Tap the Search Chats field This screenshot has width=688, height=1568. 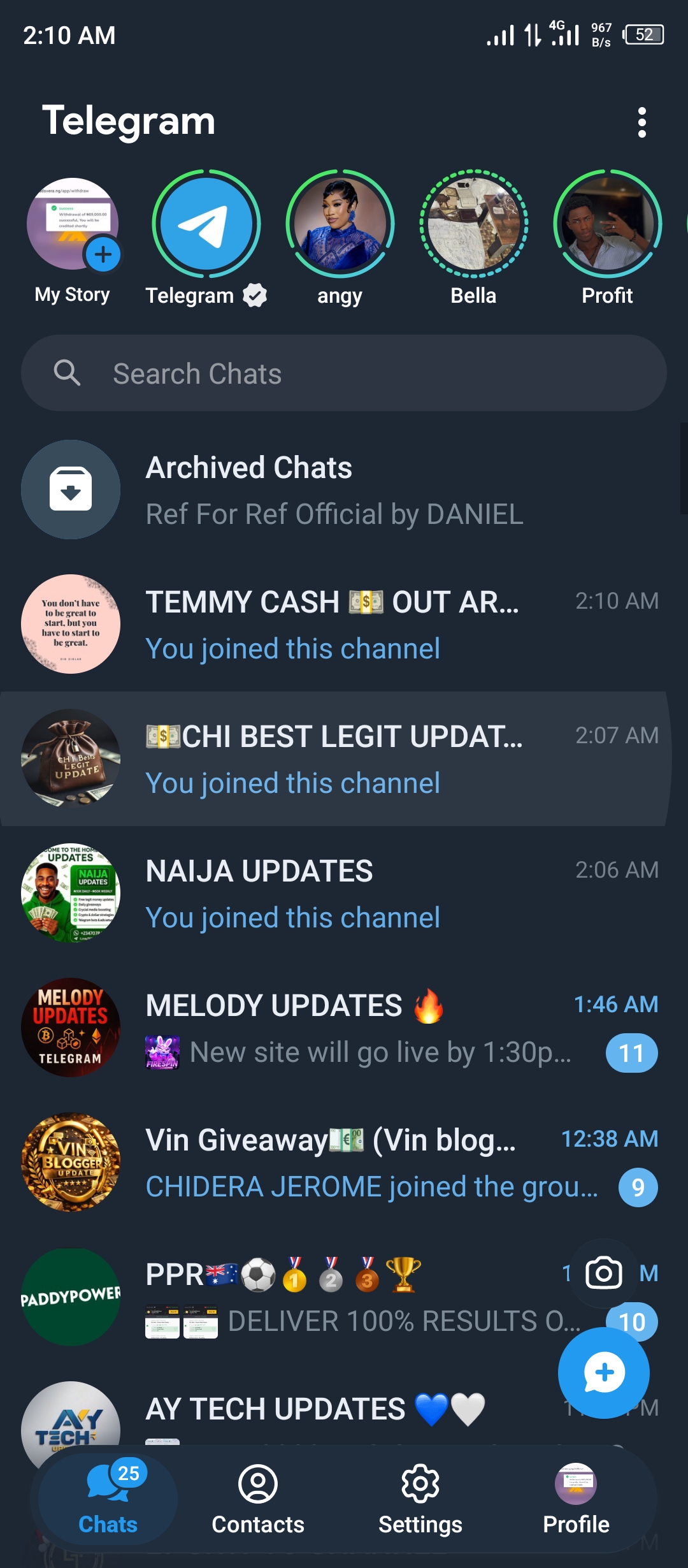[x=344, y=374]
